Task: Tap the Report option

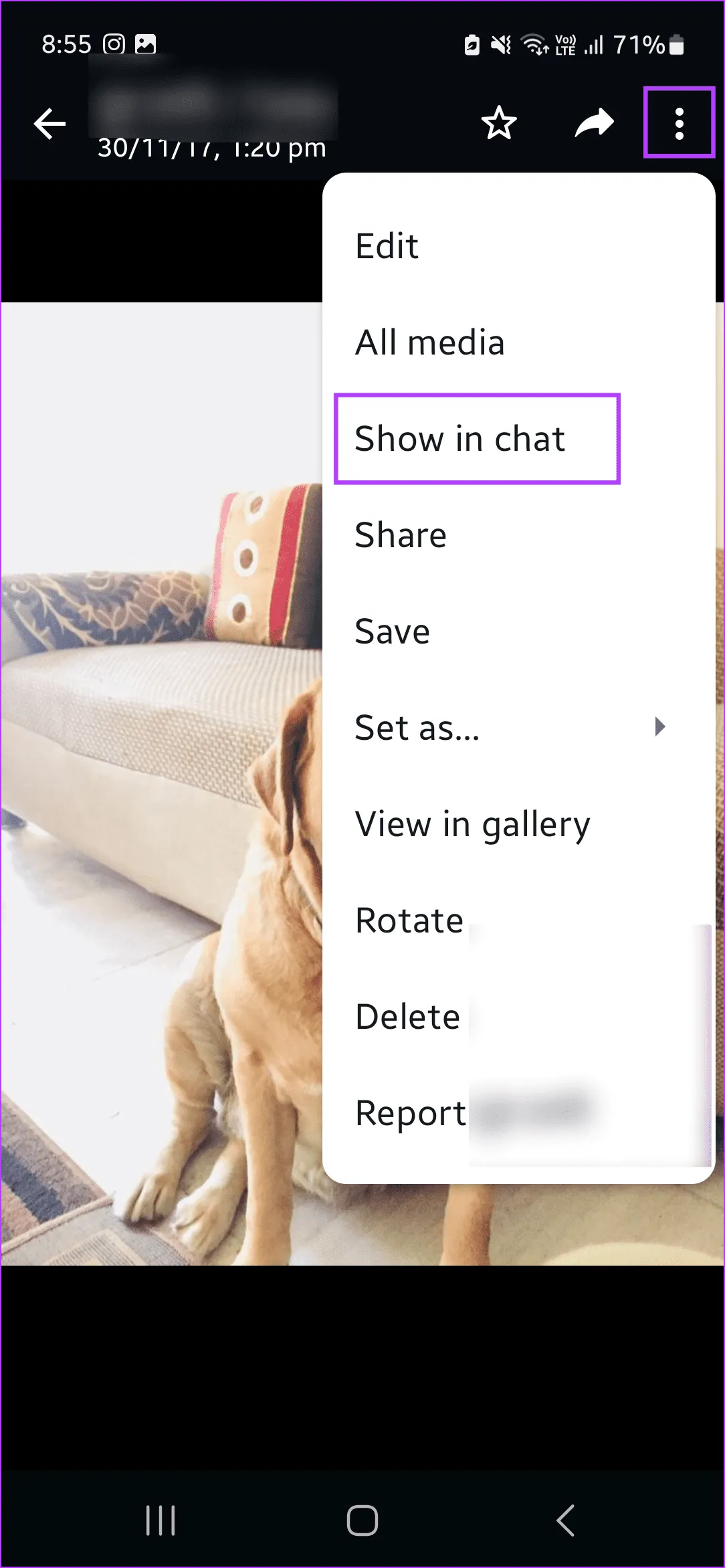Action: click(x=411, y=1113)
